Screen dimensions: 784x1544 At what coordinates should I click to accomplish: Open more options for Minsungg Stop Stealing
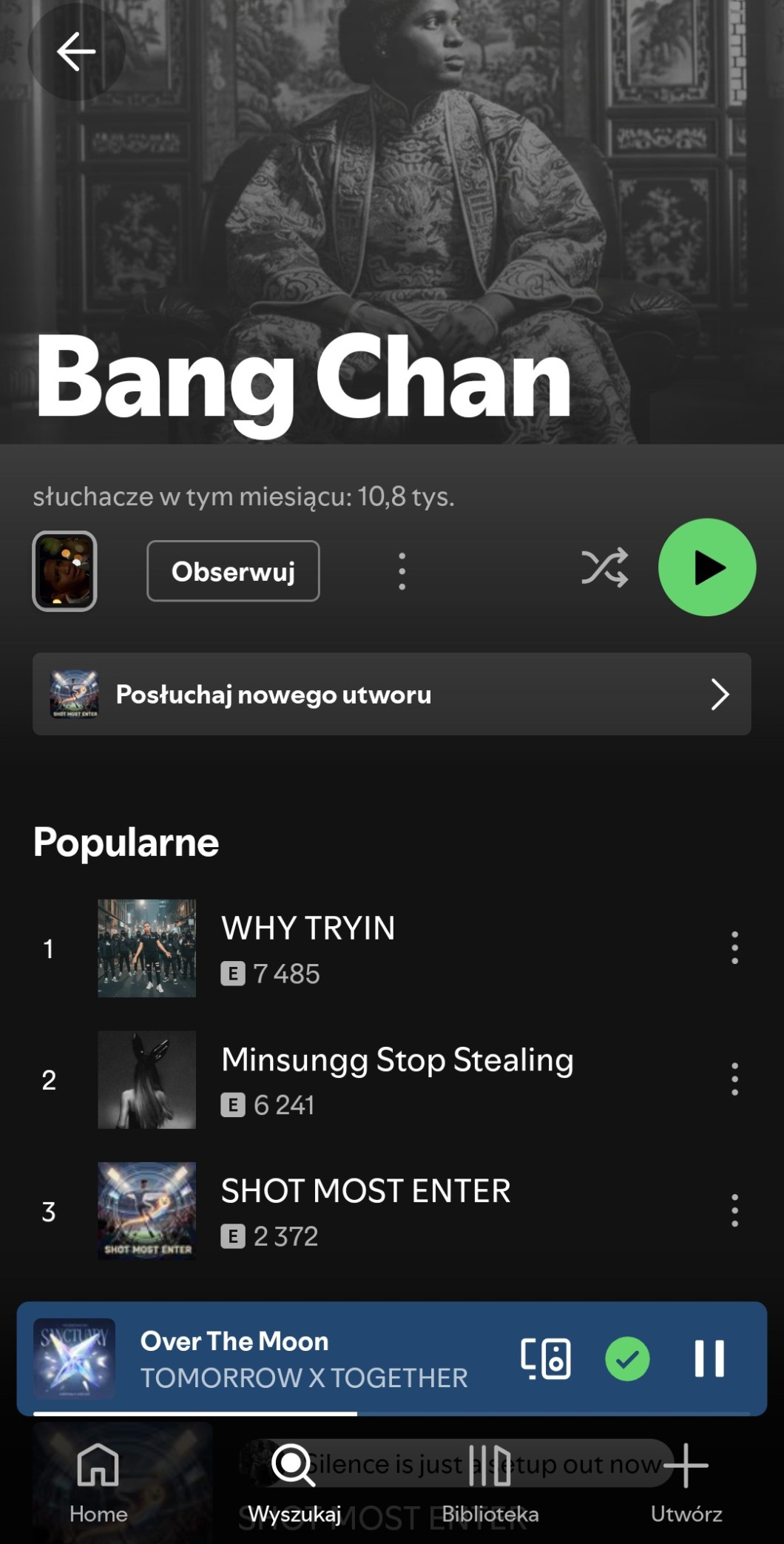pos(734,1079)
